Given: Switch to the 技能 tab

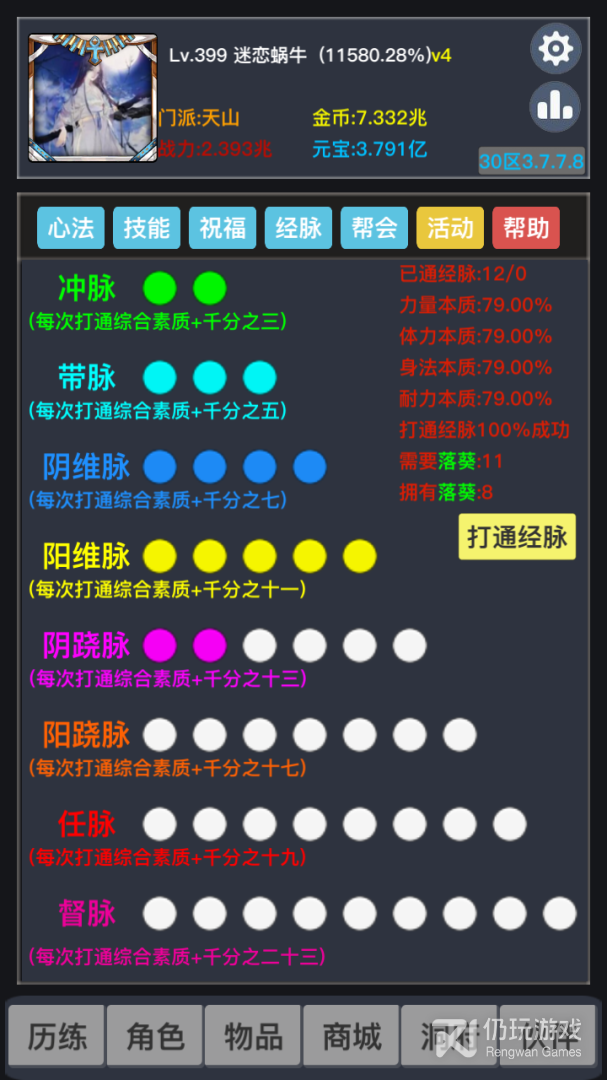Looking at the screenshot, I should [x=147, y=228].
